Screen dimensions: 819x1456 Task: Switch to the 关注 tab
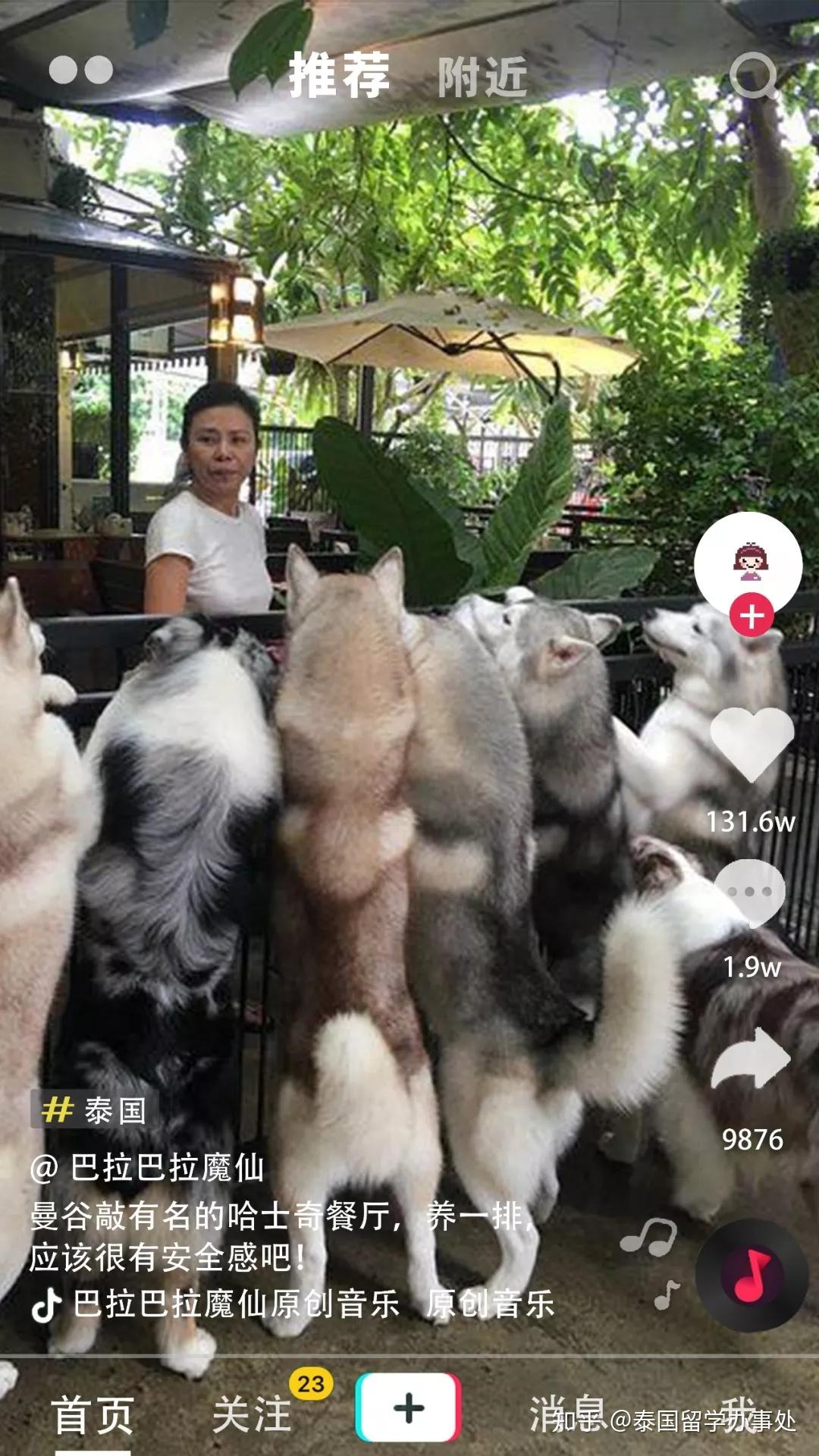(252, 1414)
